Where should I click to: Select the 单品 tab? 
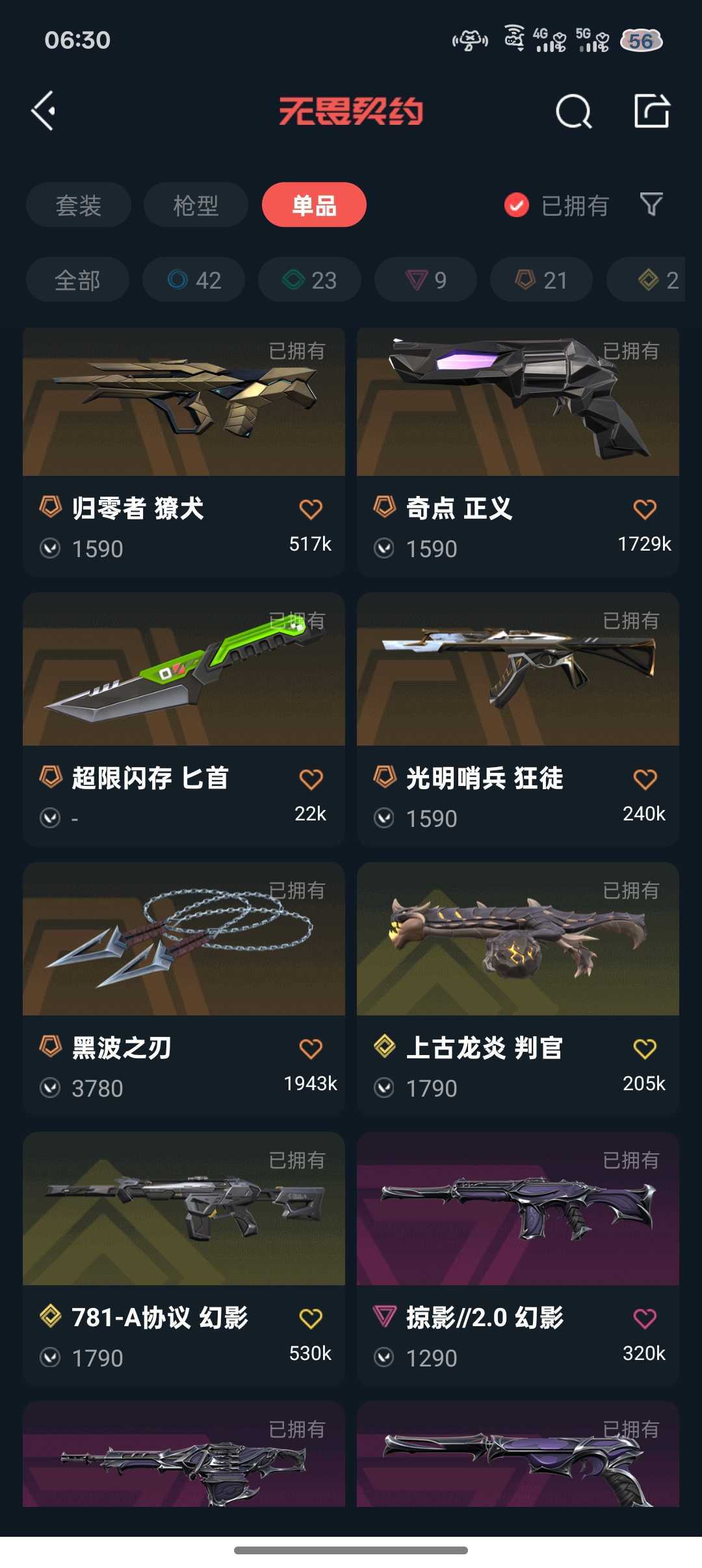pyautogui.click(x=313, y=205)
